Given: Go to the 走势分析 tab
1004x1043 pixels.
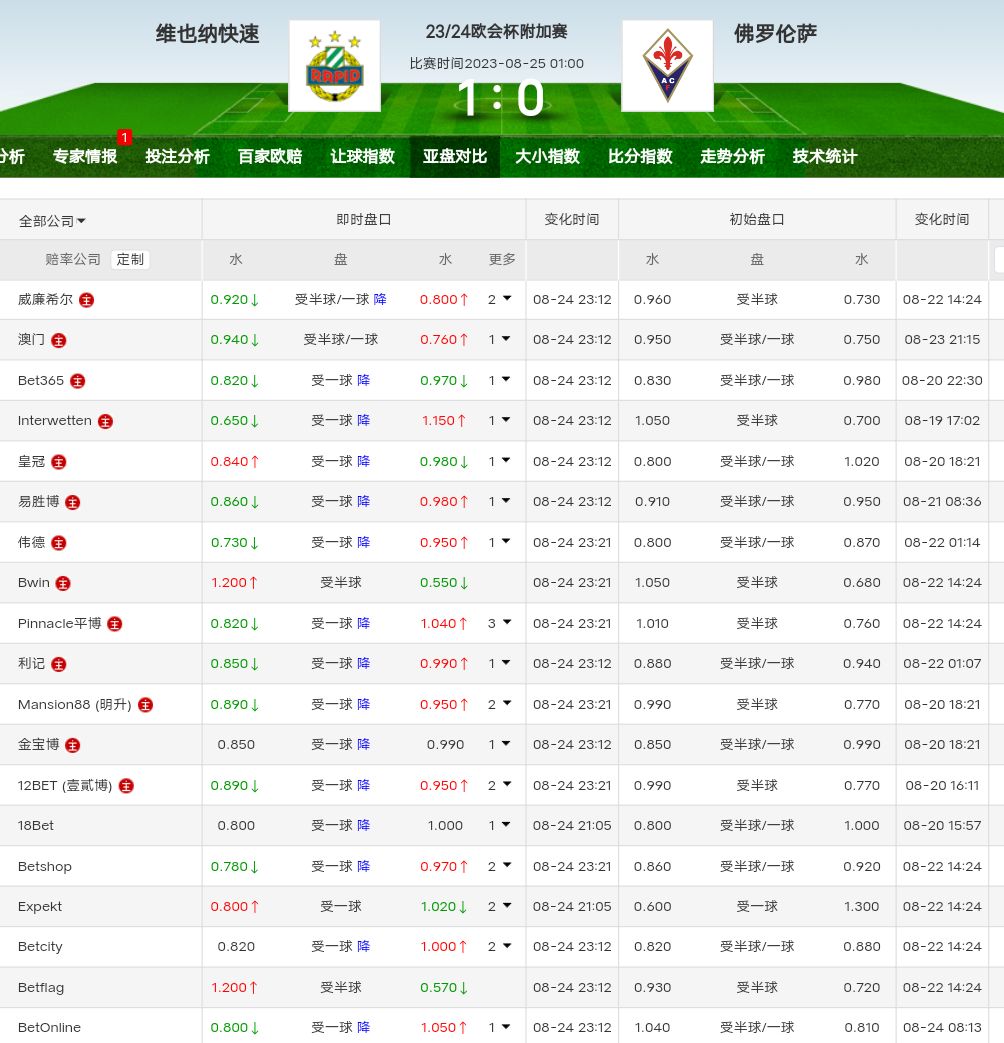Looking at the screenshot, I should 732,156.
